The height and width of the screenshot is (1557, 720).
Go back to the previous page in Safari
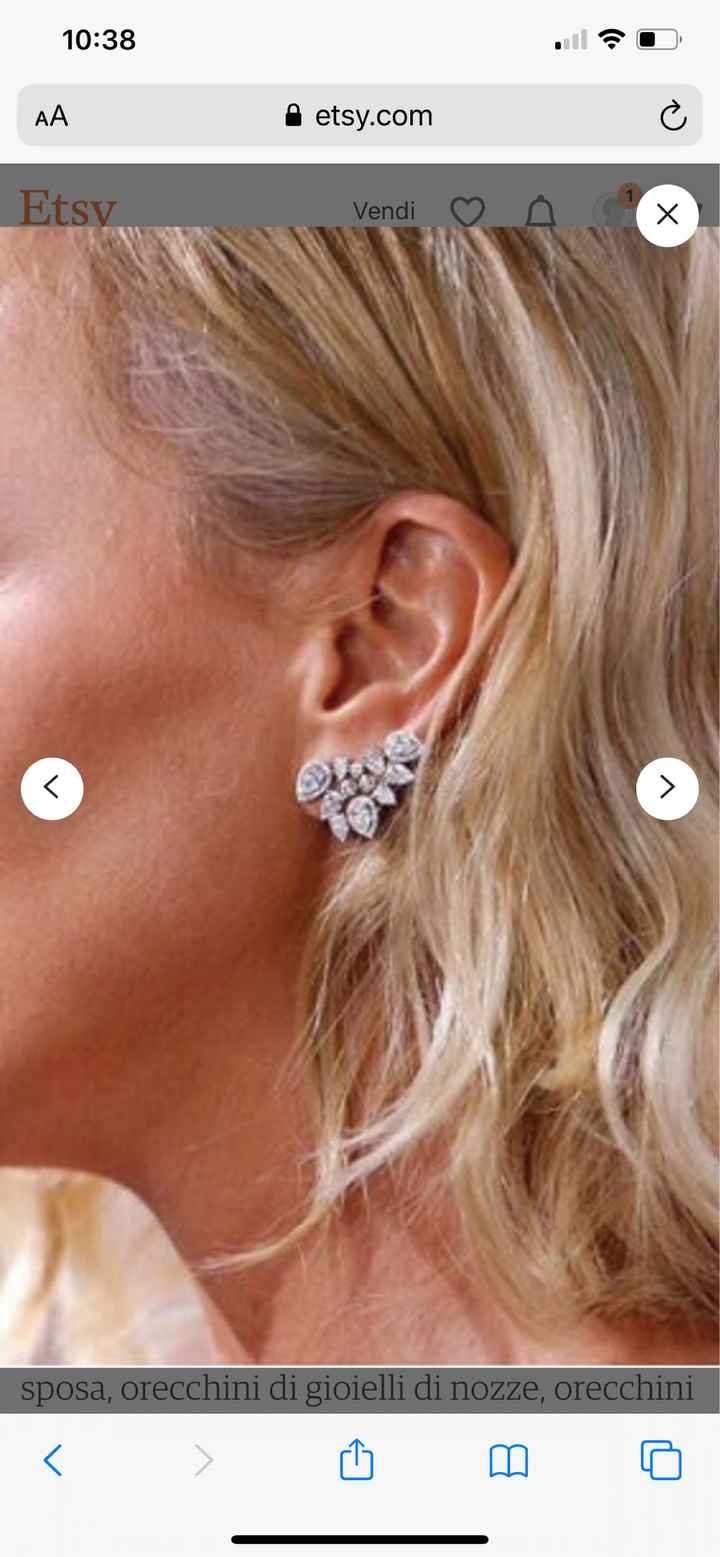coord(53,1461)
